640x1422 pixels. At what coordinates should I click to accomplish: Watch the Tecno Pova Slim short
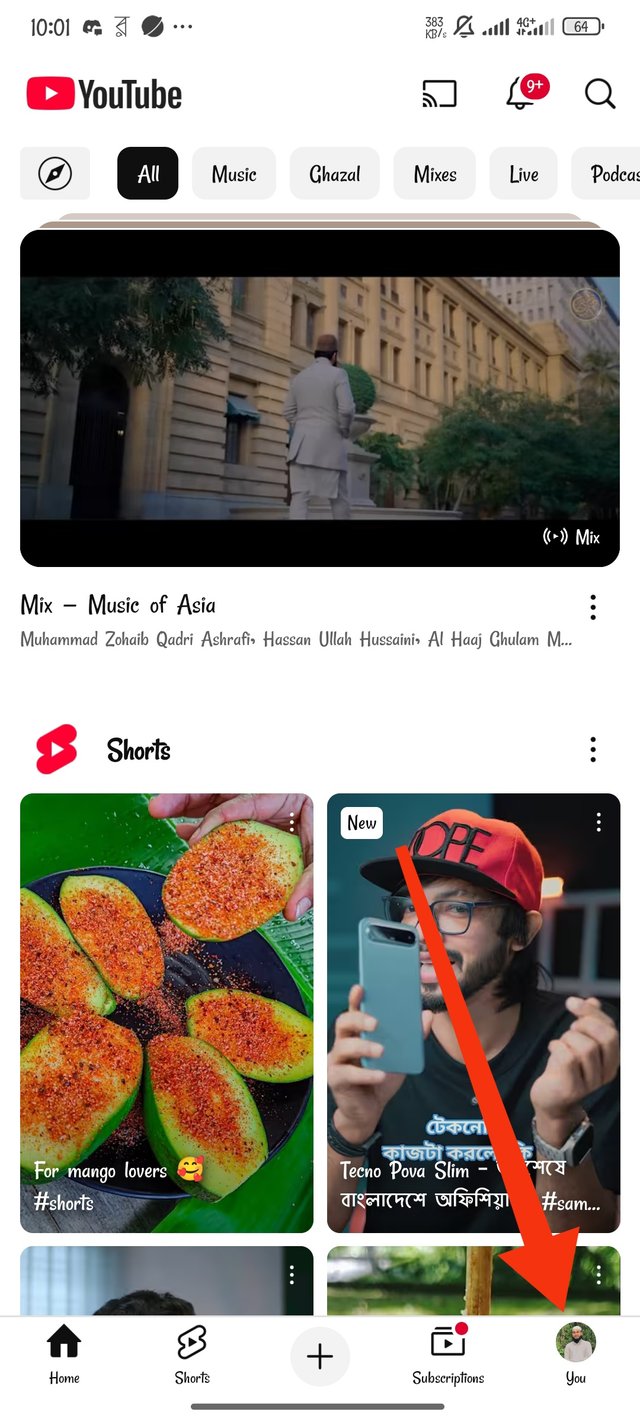coord(473,1012)
